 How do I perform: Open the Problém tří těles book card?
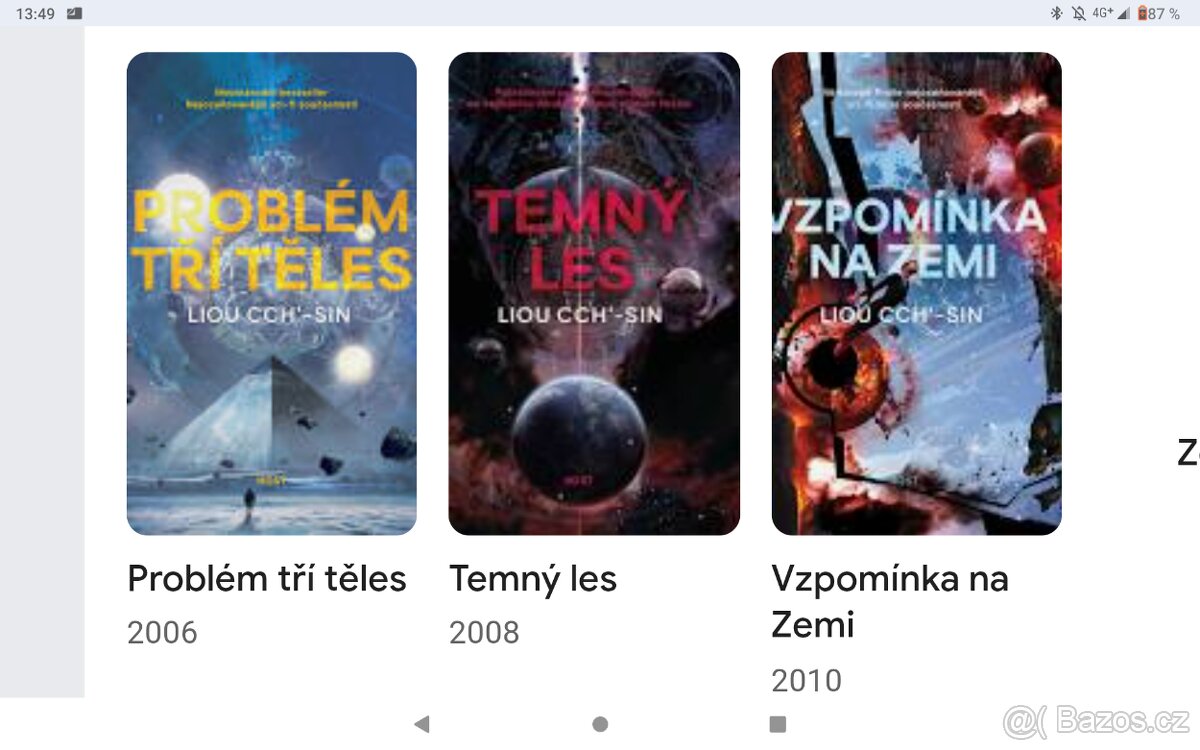click(x=271, y=293)
